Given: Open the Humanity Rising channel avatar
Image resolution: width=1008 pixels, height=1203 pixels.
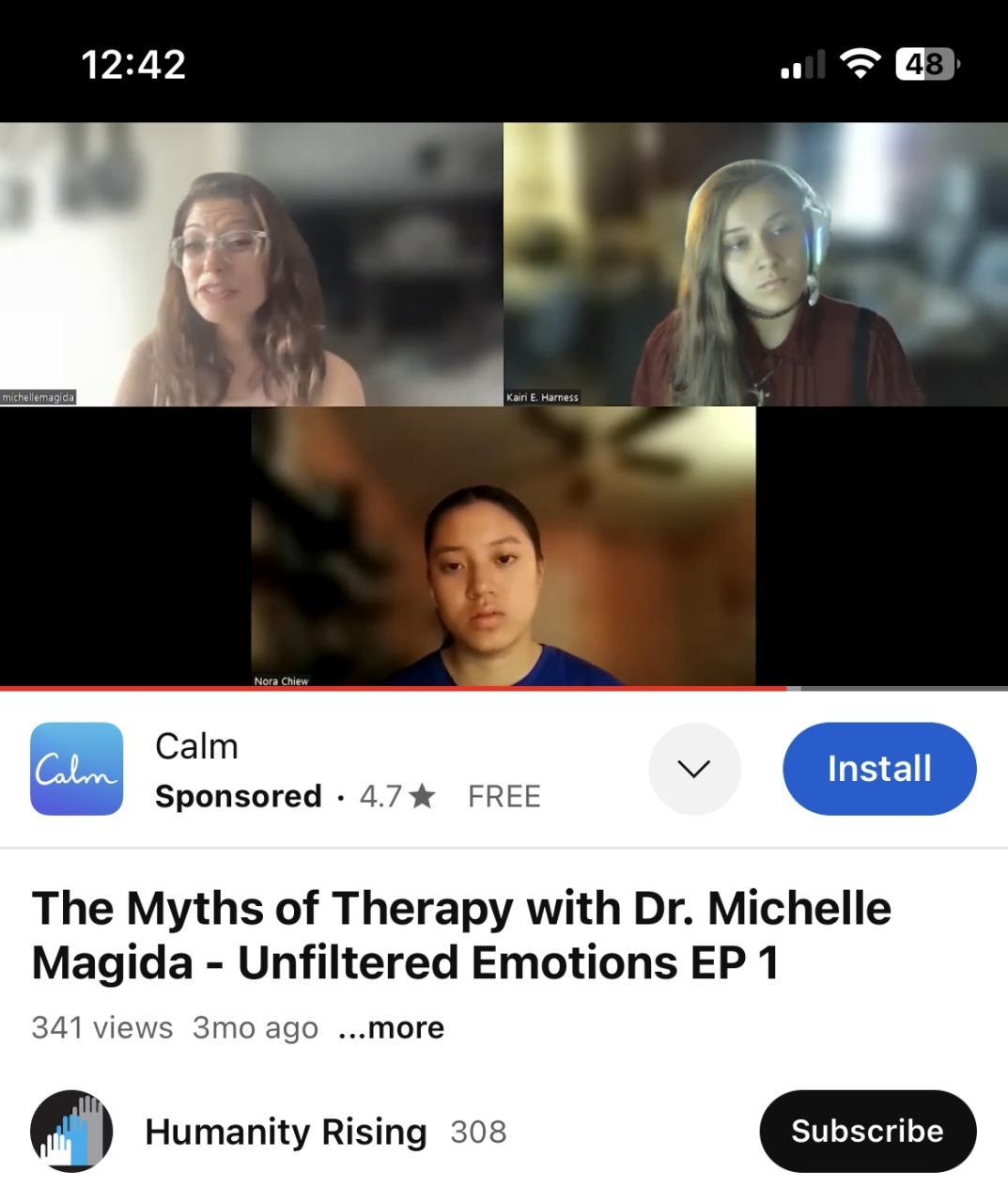Looking at the screenshot, I should (71, 1131).
